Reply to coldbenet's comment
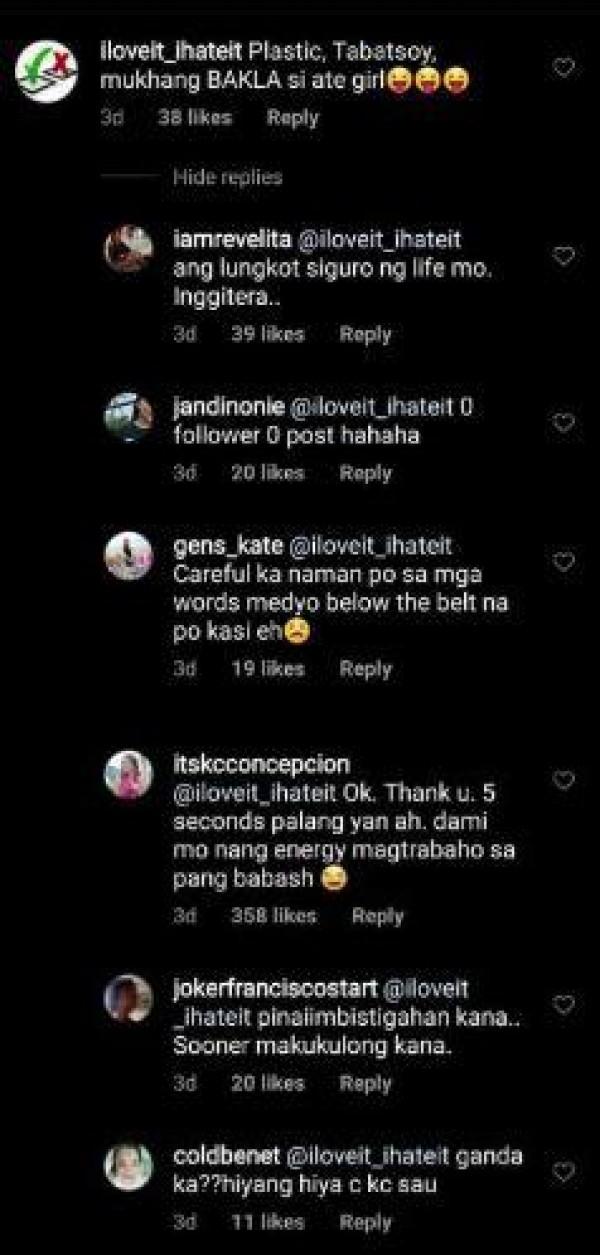The height and width of the screenshot is (1255, 600). point(365,1222)
